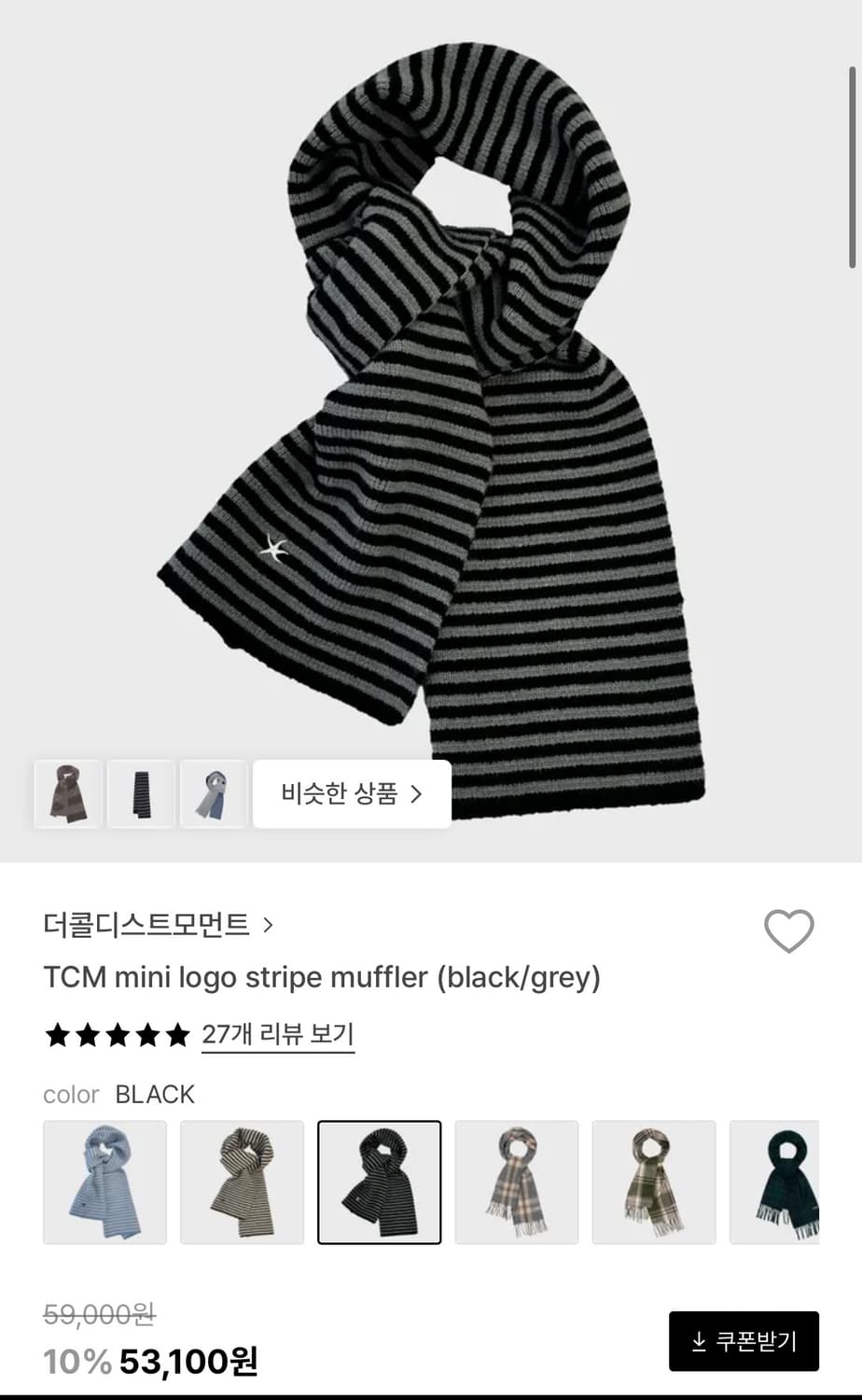Click the coupon download icon on 쿠폰받기 button

[x=698, y=1341]
